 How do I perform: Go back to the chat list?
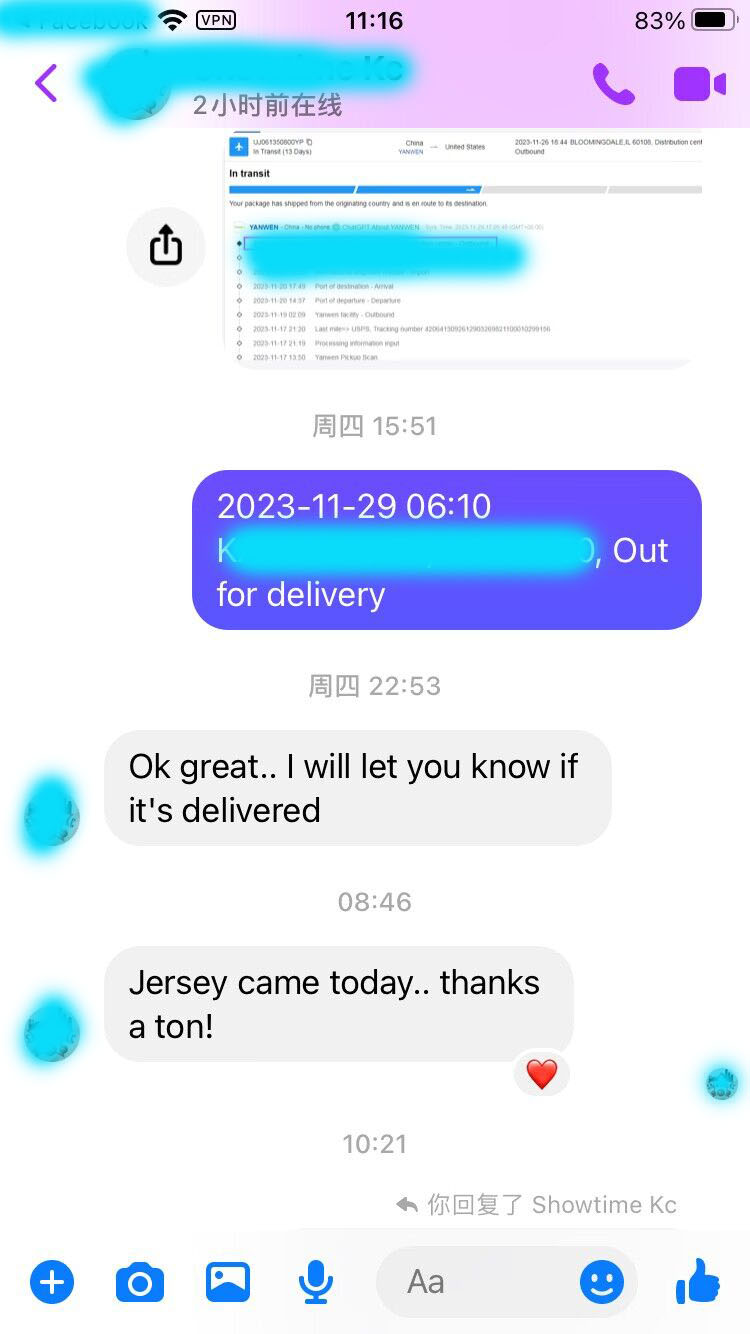pyautogui.click(x=46, y=83)
